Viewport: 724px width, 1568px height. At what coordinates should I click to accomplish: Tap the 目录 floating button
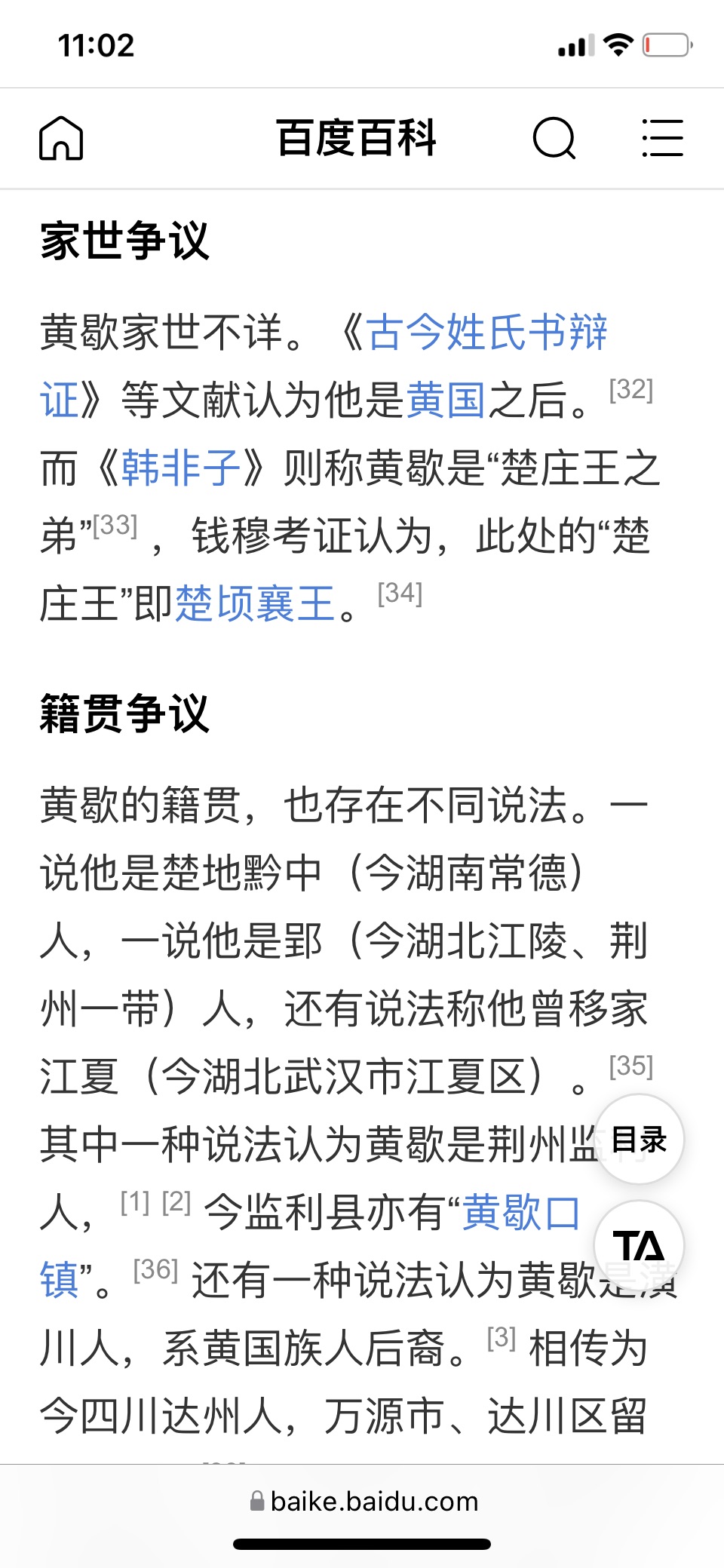(639, 1139)
